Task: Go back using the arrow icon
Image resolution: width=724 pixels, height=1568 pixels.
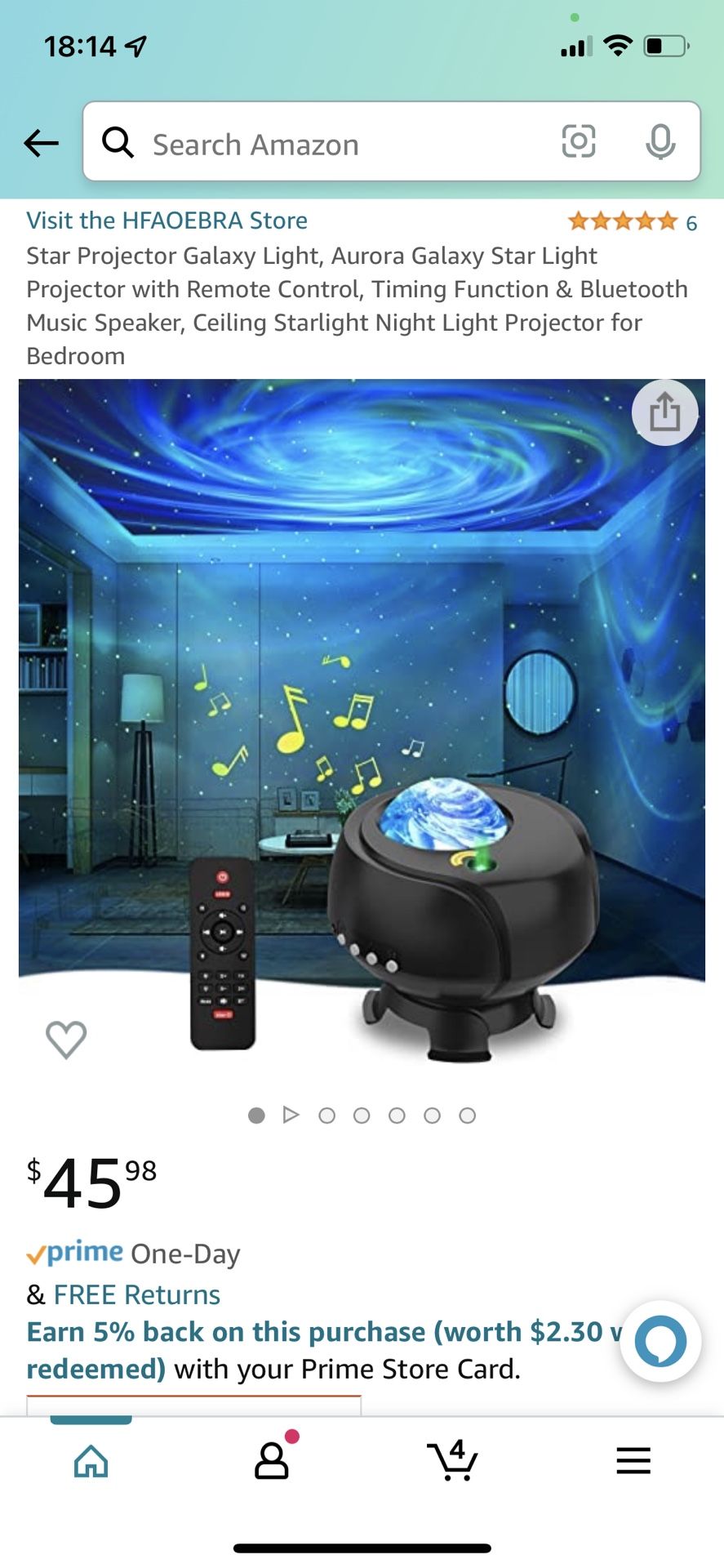Action: [41, 144]
